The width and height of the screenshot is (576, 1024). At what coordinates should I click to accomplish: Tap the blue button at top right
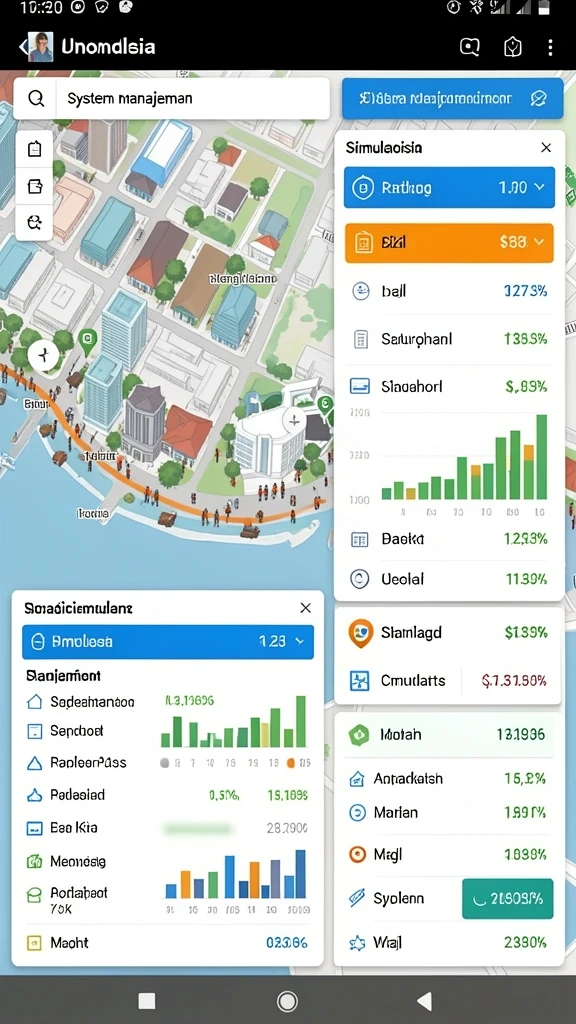pyautogui.click(x=453, y=99)
